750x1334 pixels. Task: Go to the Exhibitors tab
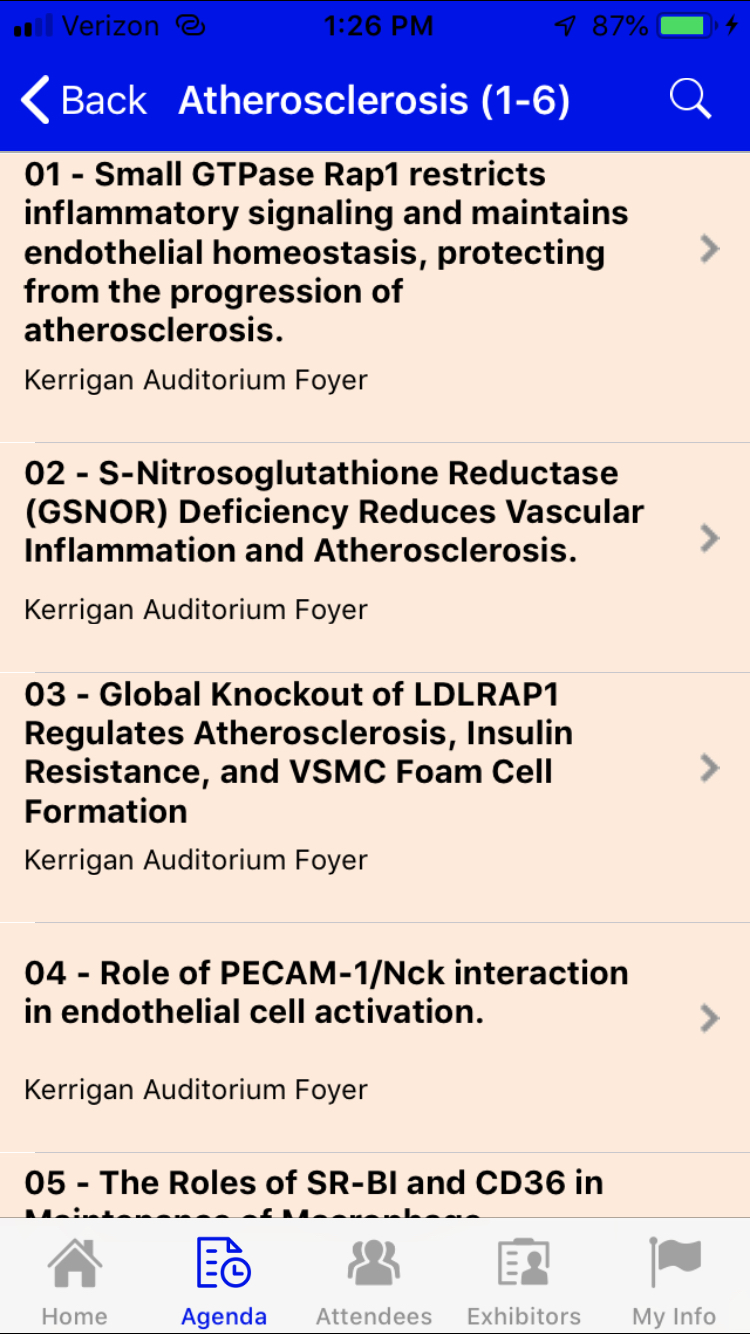click(x=524, y=1280)
